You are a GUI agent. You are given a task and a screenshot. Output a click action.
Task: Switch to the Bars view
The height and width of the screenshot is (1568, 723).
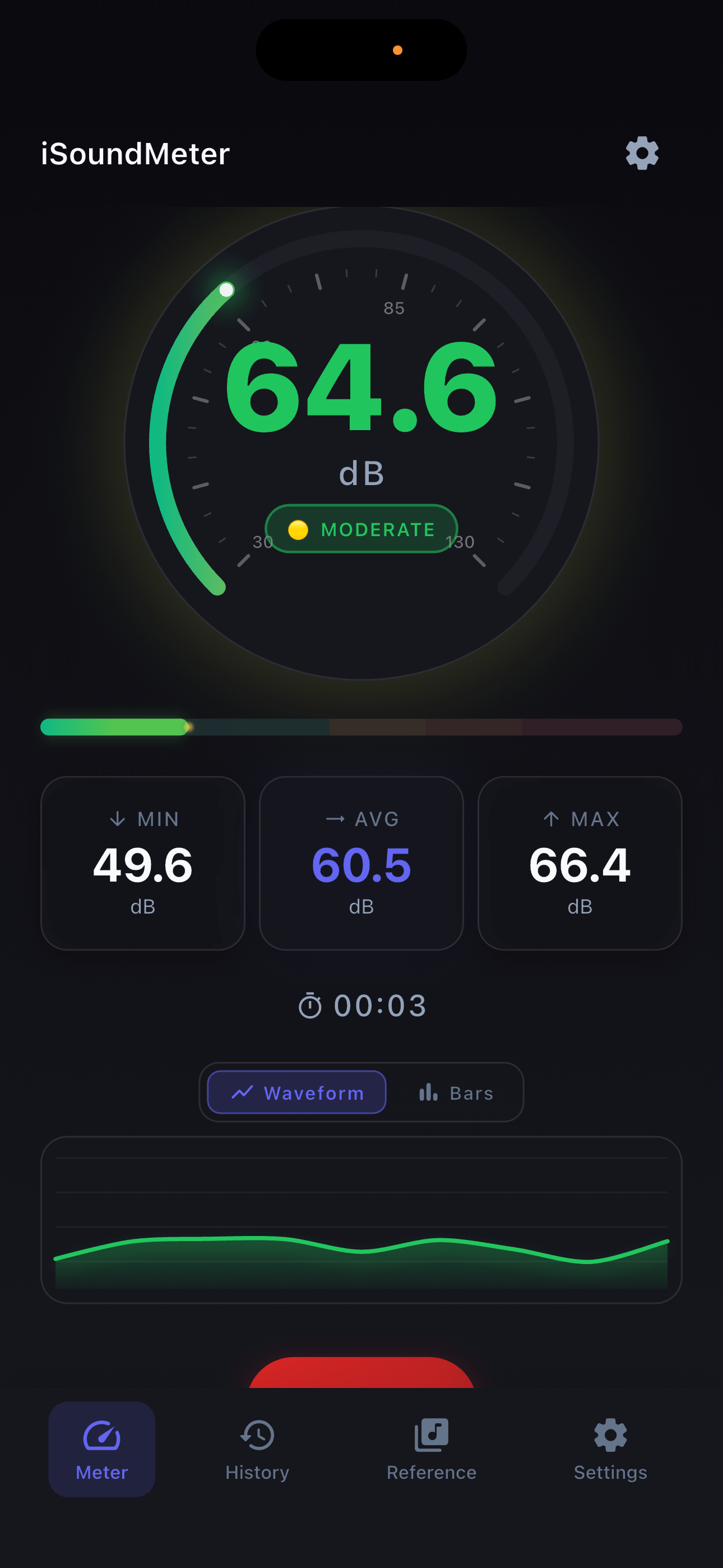click(x=456, y=1092)
